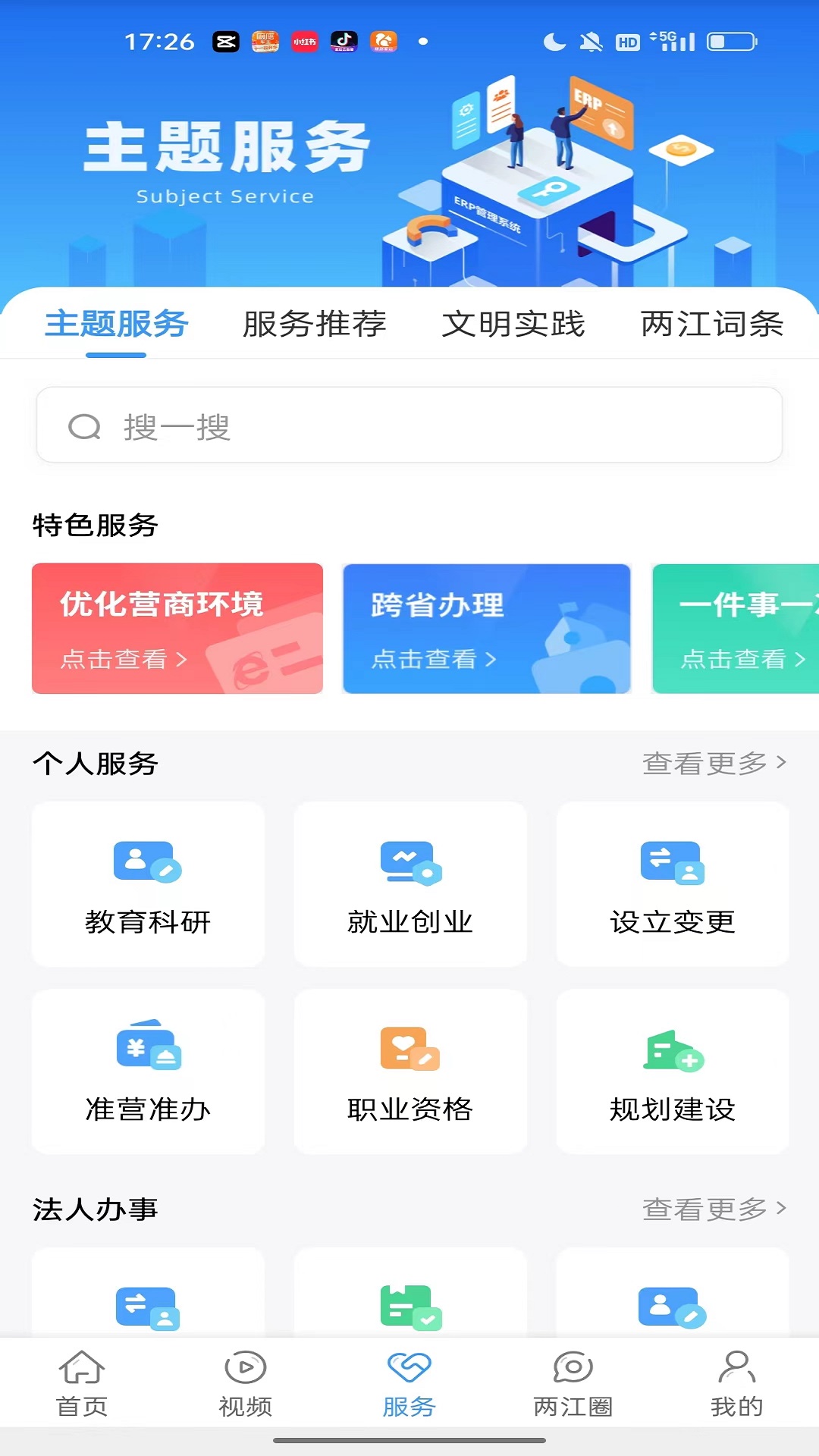Tap 点击查看 on 优化营商环境 card
This screenshot has width=819, height=1456.
click(121, 659)
